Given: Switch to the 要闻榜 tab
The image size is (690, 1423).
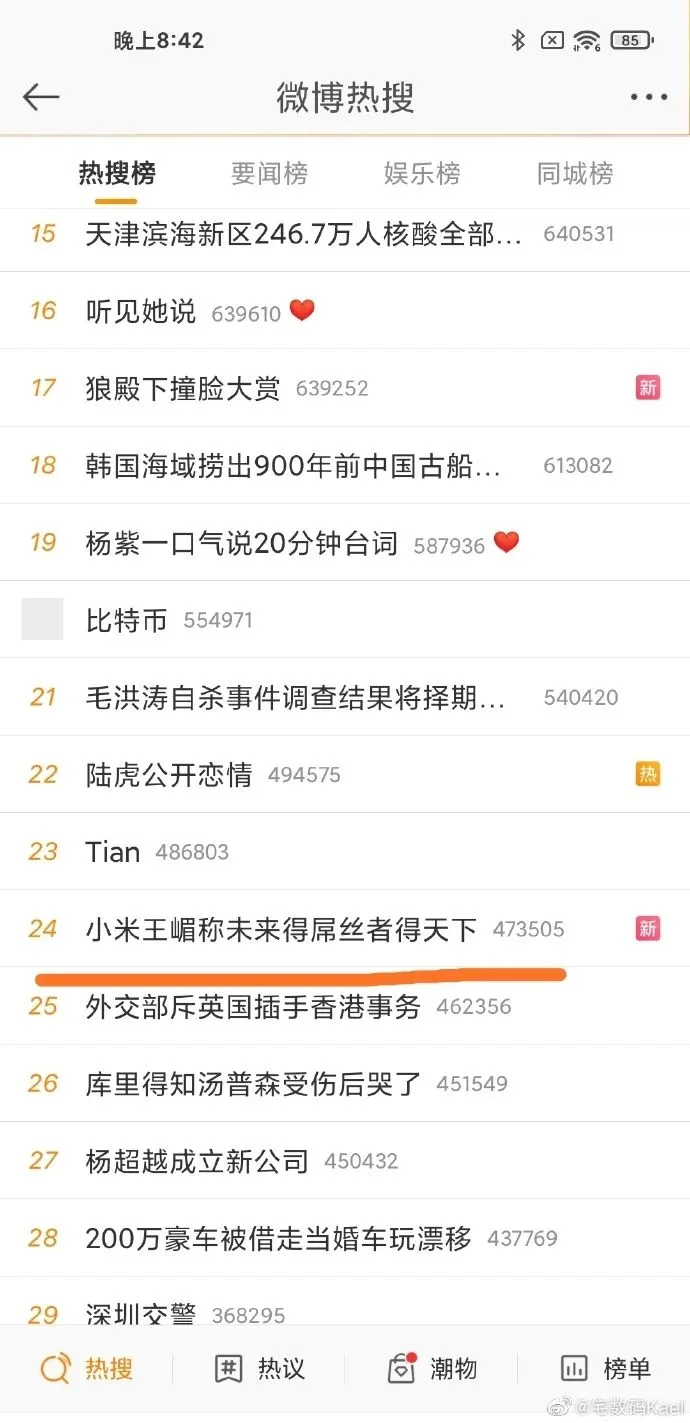Looking at the screenshot, I should pyautogui.click(x=269, y=173).
